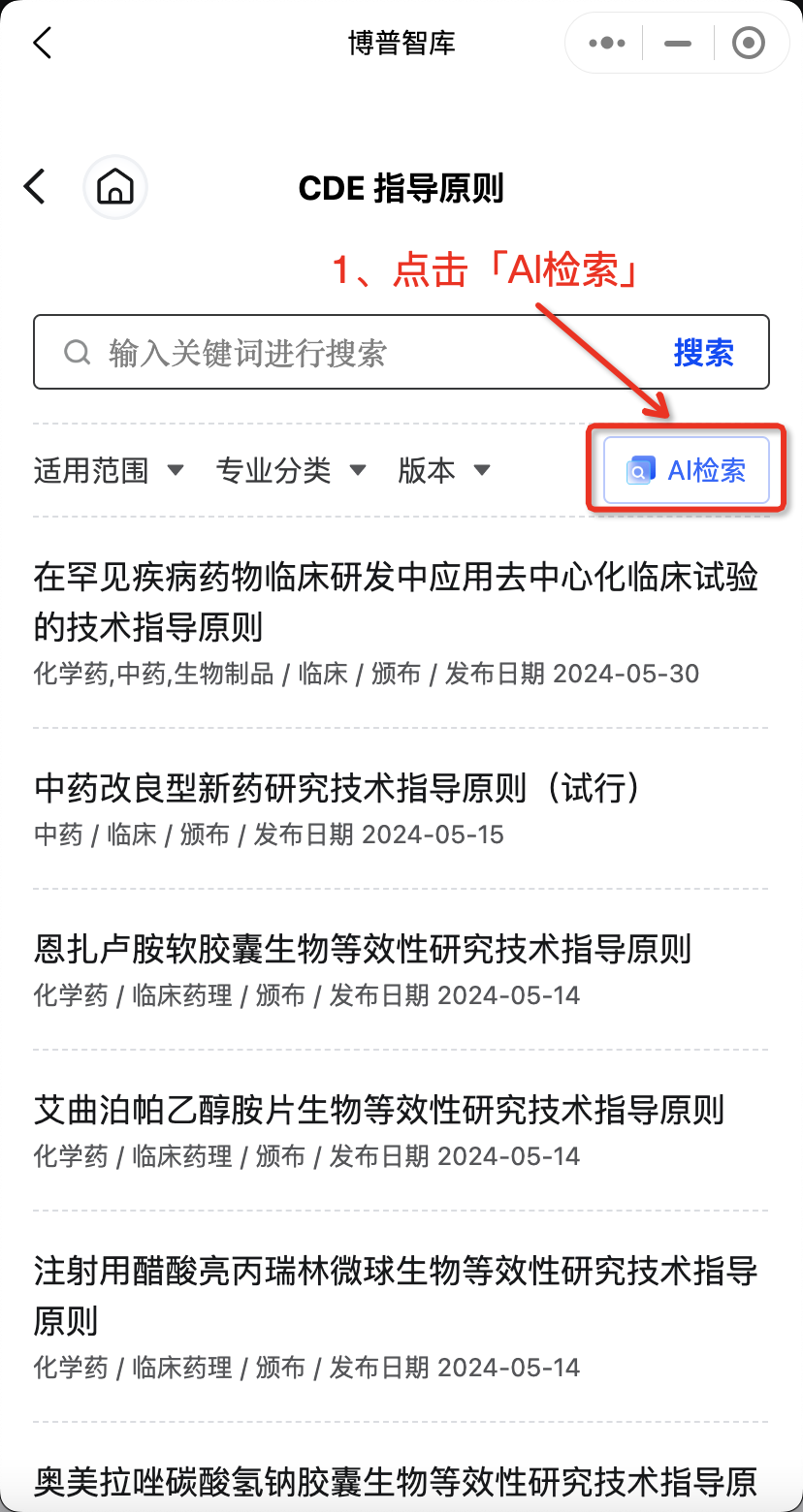Viewport: 803px width, 1512px height.
Task: Minimize the mini program
Action: (x=677, y=44)
